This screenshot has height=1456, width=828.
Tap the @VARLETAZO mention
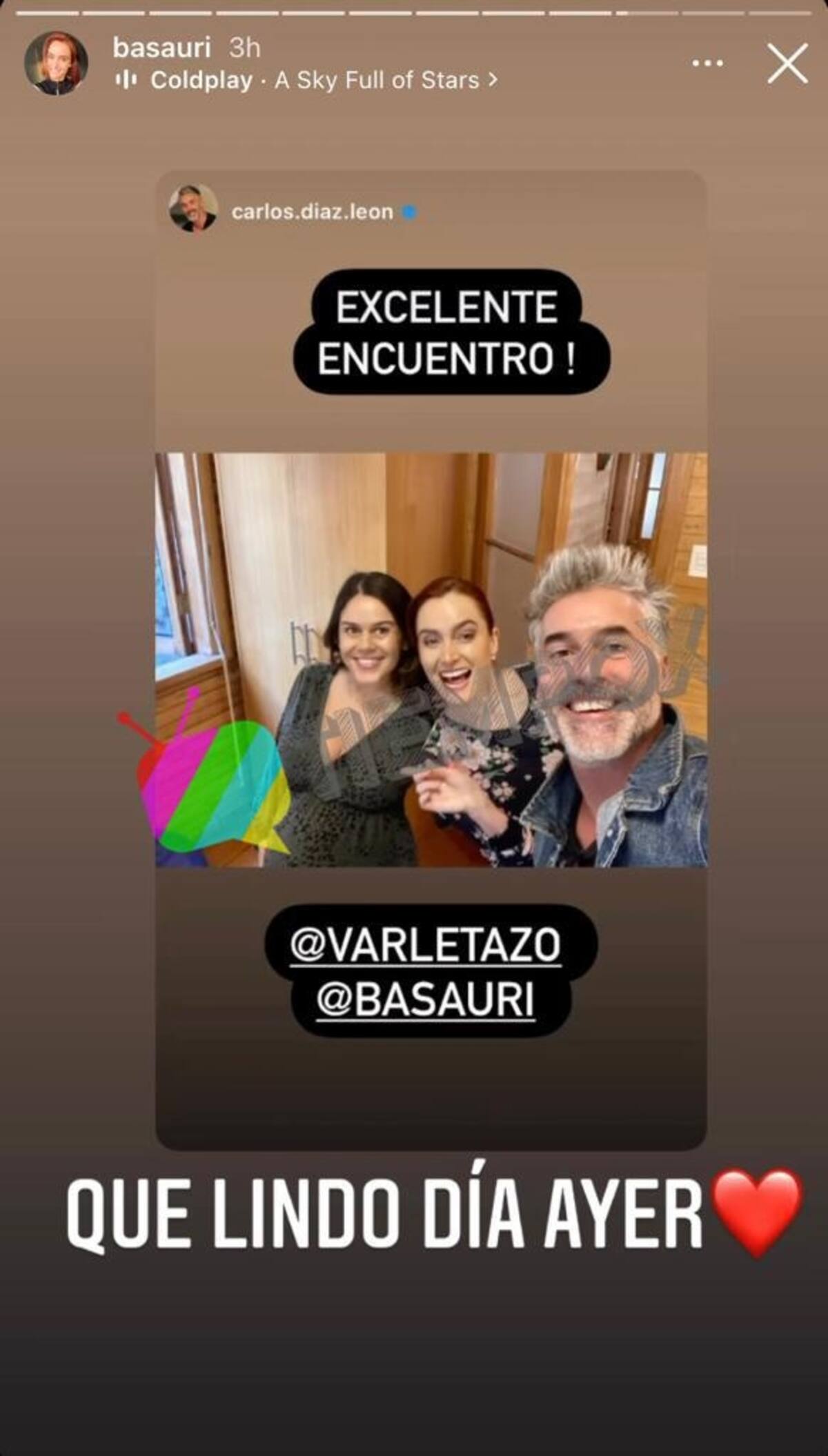(425, 946)
